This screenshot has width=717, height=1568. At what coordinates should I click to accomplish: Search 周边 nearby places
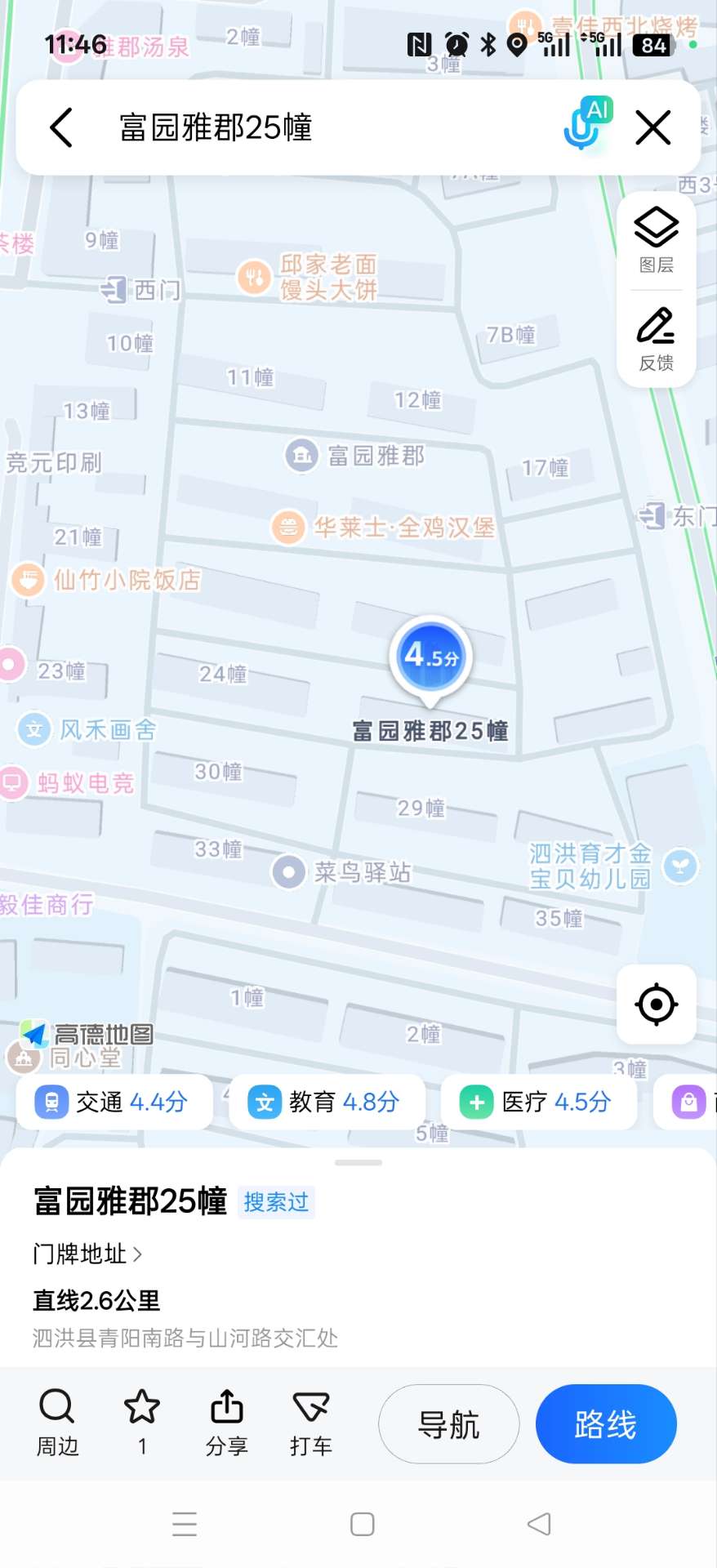click(57, 1423)
